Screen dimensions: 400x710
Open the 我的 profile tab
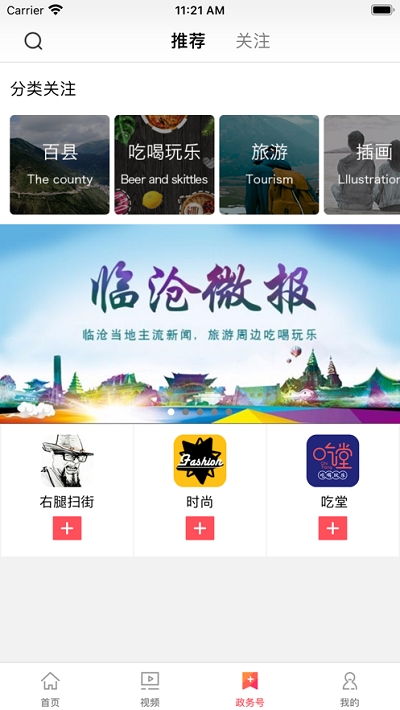point(349,689)
